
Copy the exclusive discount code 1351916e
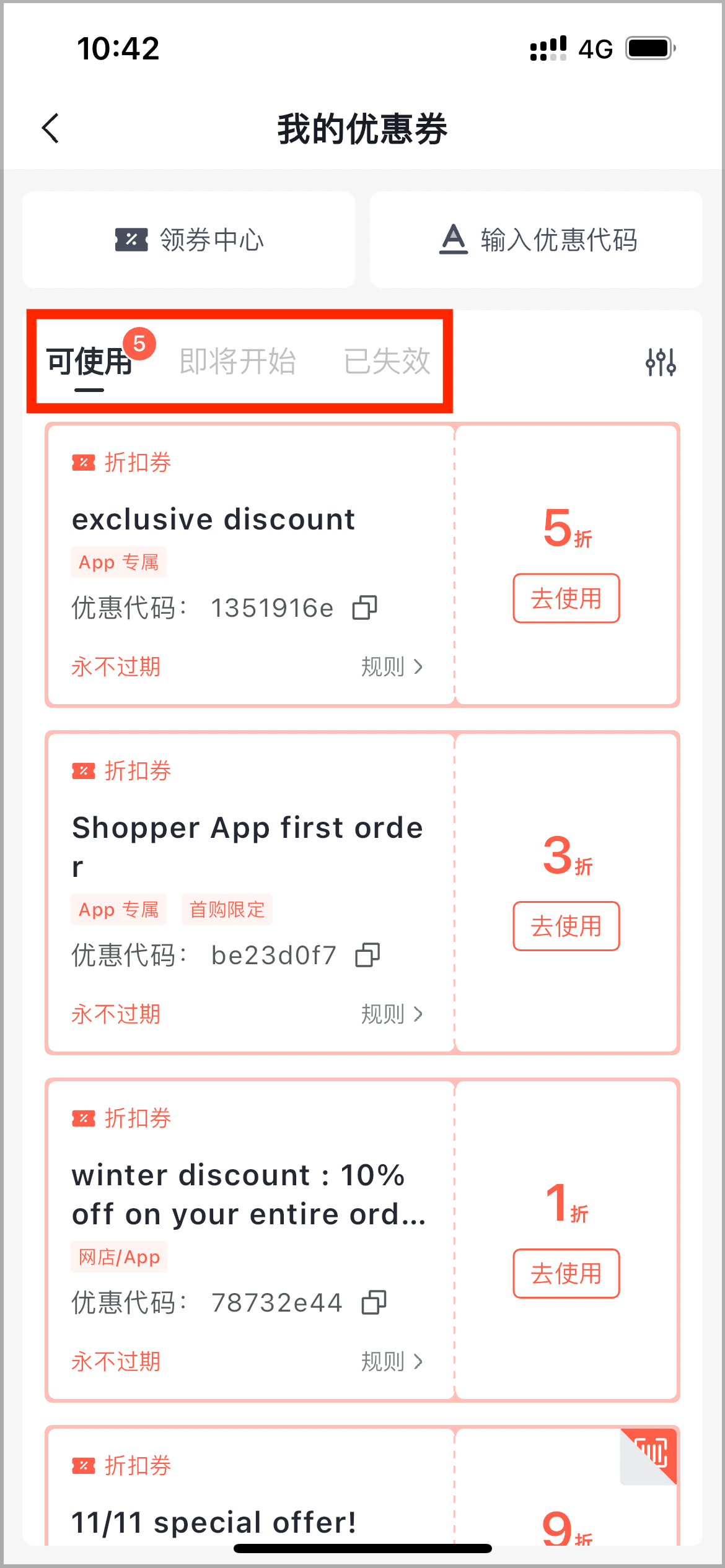coord(365,608)
